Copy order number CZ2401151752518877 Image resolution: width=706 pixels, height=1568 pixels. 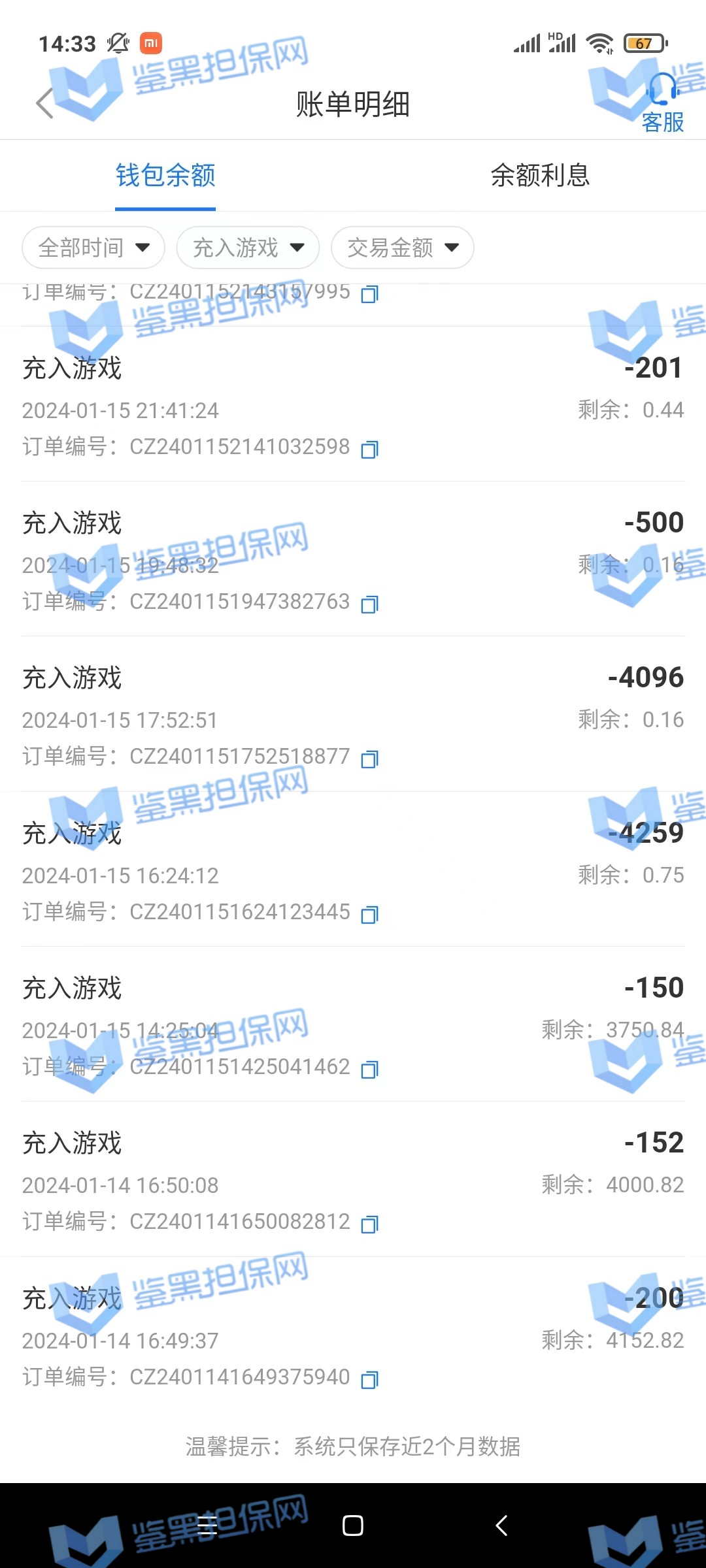(370, 759)
